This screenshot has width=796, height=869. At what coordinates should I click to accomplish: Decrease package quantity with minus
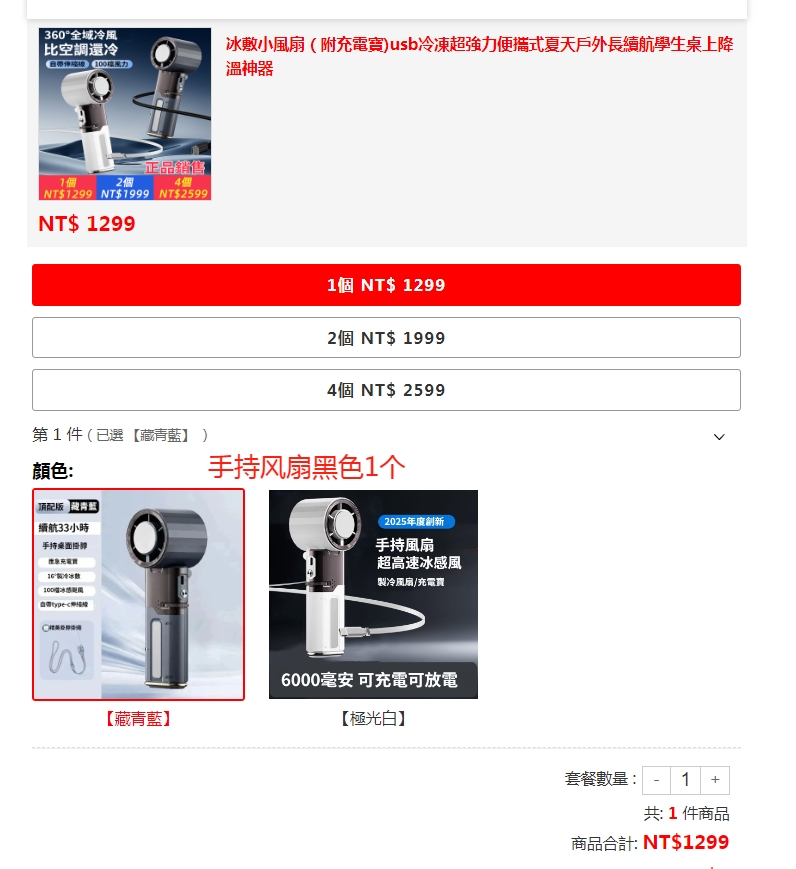(656, 780)
